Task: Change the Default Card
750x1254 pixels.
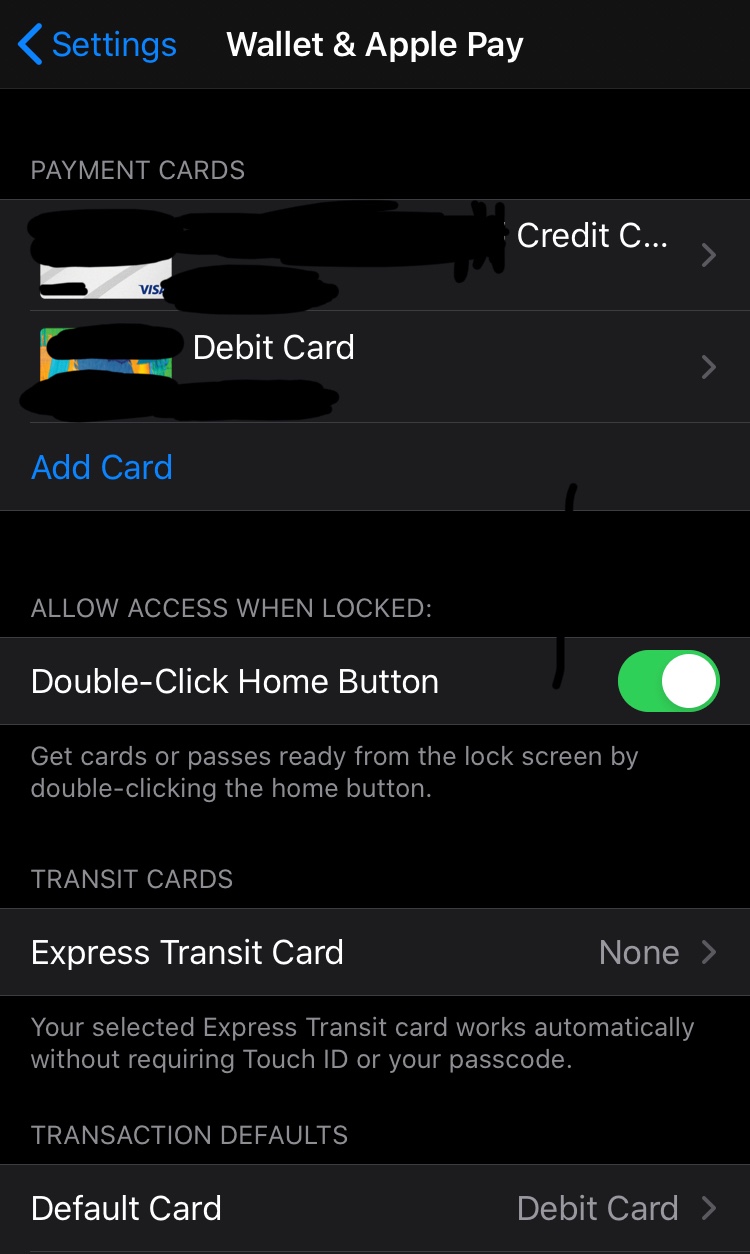Action: coord(374,1208)
